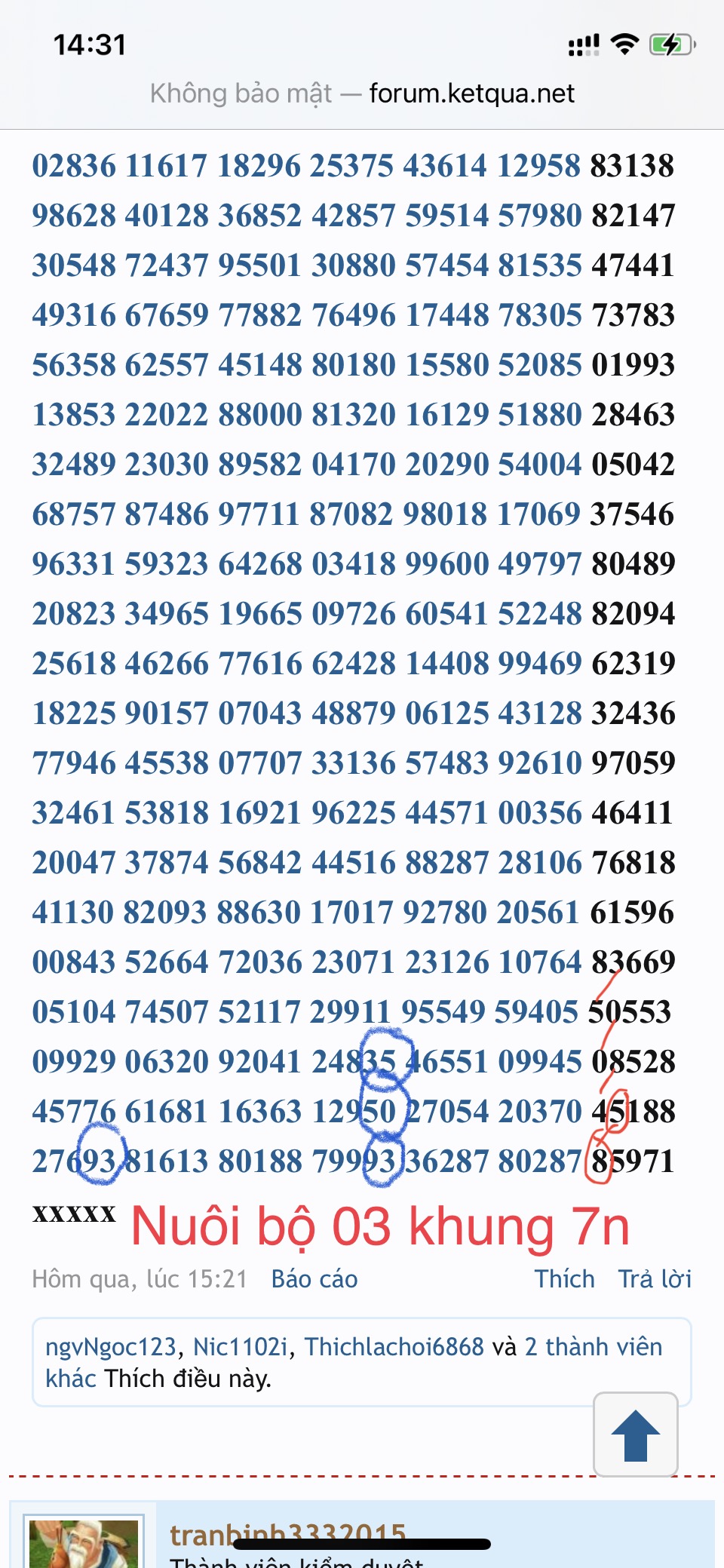Show the 2 other members who liked
The height and width of the screenshot is (1568, 724).
tap(593, 1347)
